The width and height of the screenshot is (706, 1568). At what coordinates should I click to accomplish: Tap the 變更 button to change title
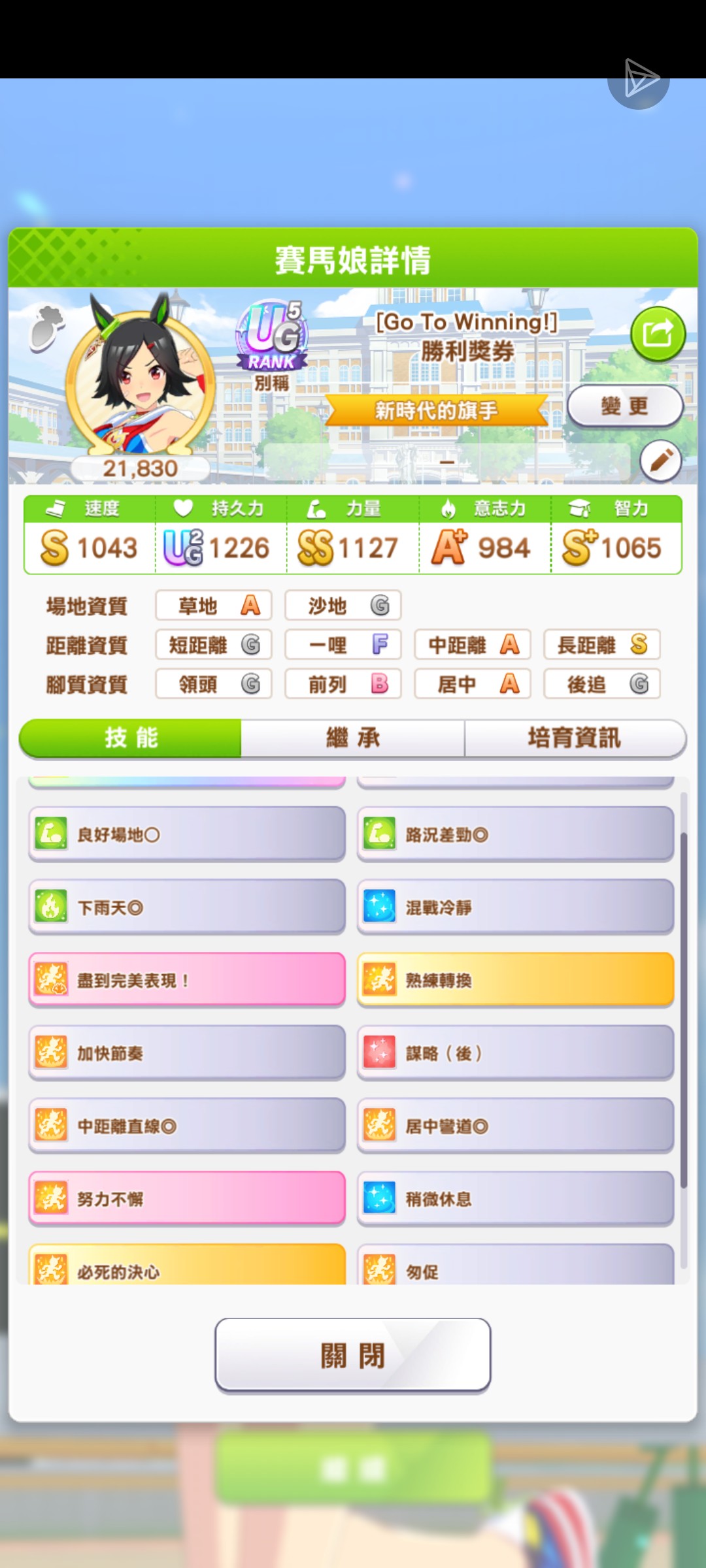(624, 406)
